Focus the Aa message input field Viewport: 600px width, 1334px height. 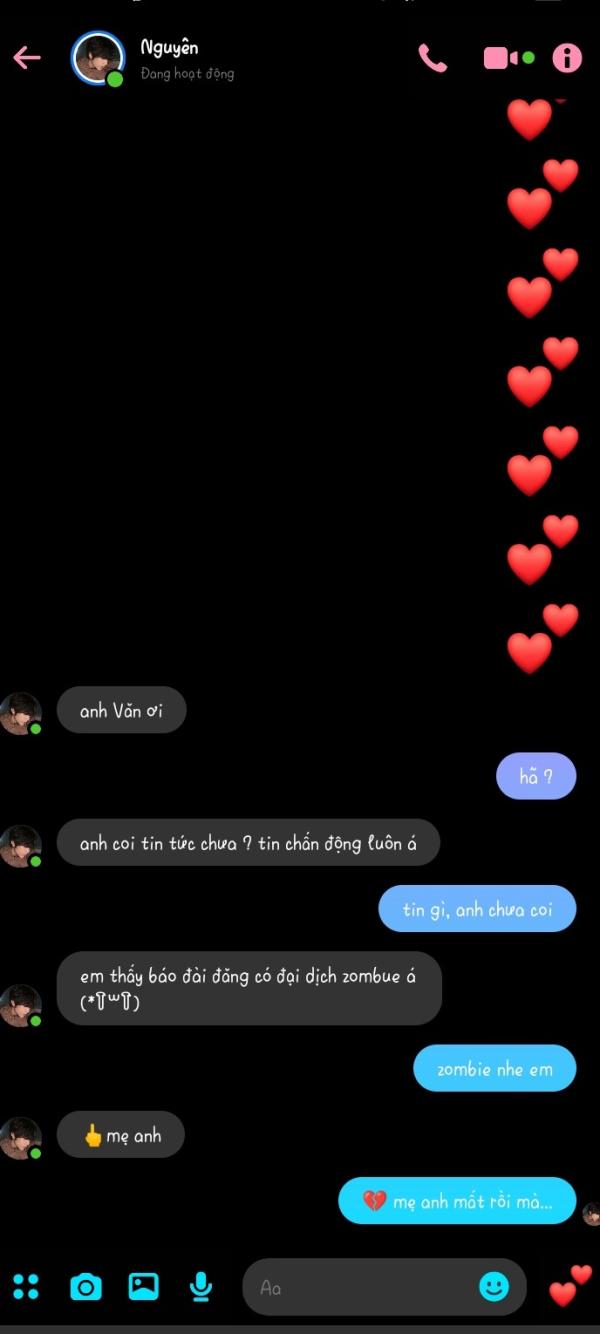click(360, 1287)
